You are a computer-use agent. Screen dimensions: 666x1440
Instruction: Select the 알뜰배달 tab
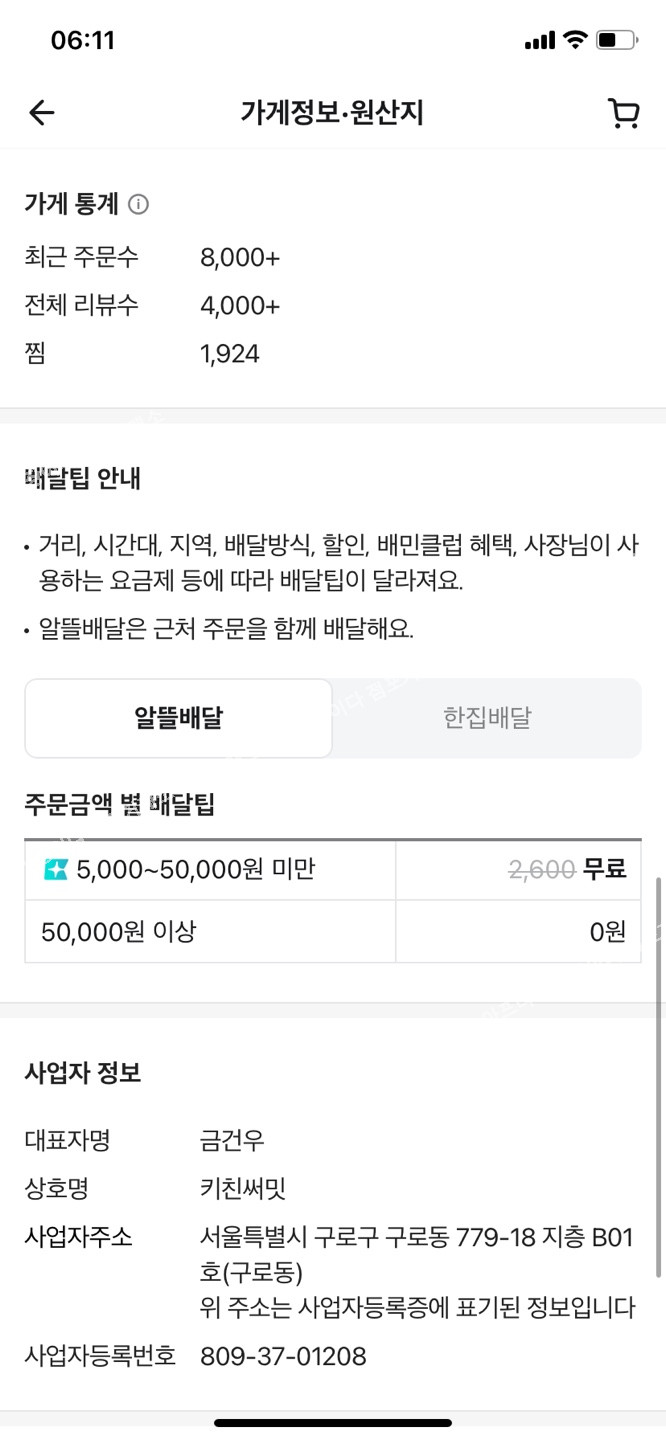178,718
